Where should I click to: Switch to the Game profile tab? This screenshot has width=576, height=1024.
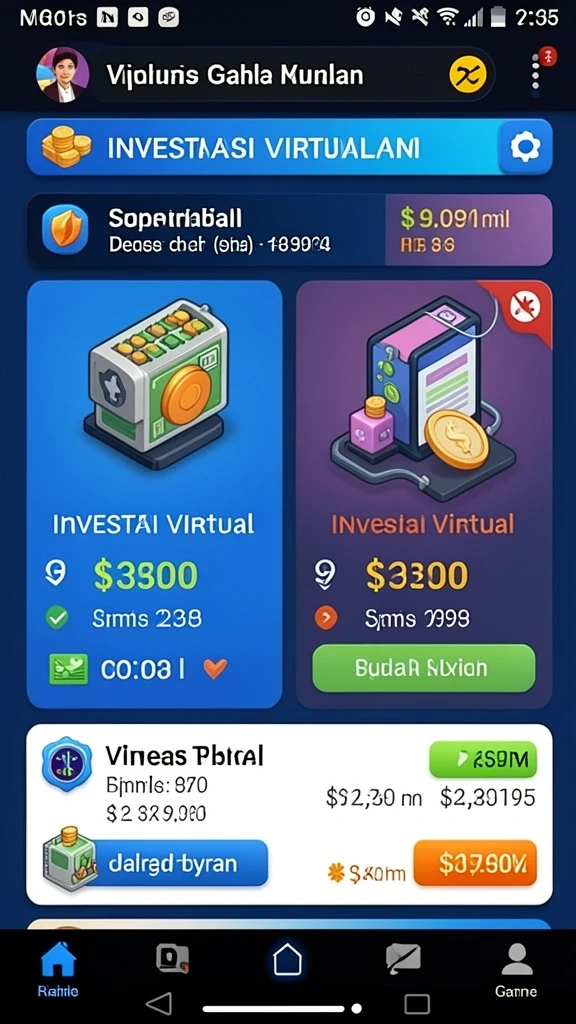coord(516,970)
